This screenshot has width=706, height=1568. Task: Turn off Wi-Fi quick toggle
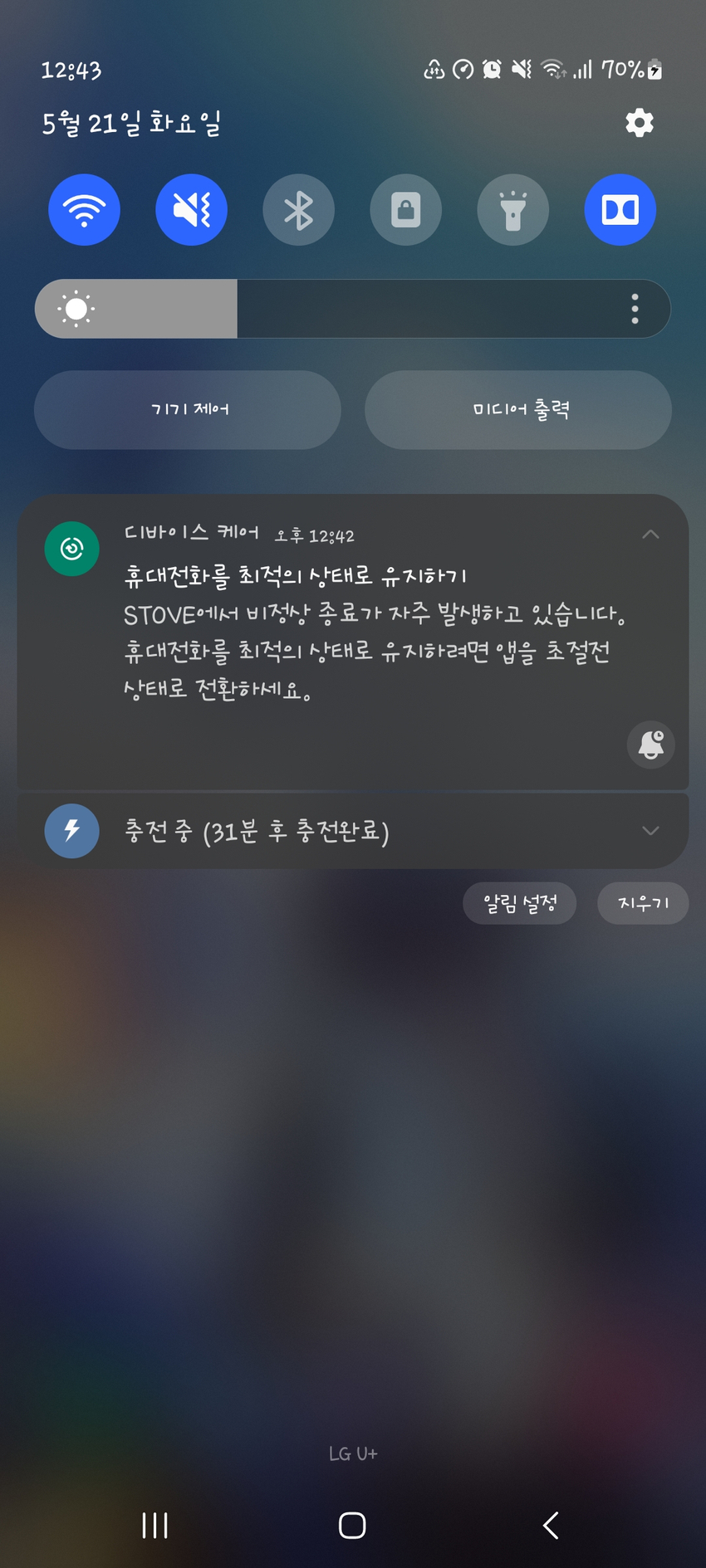84,210
